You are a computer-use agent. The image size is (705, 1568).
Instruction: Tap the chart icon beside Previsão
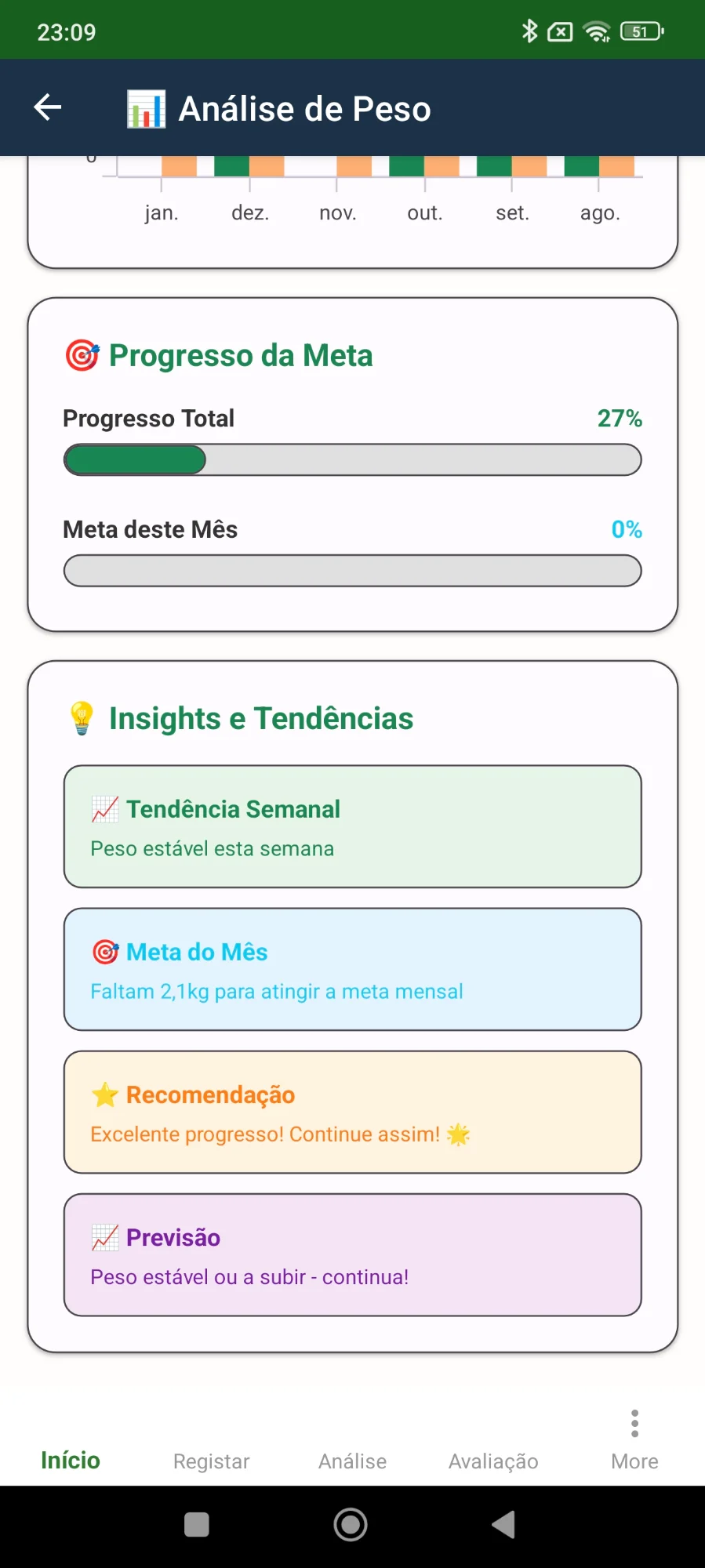(105, 1237)
